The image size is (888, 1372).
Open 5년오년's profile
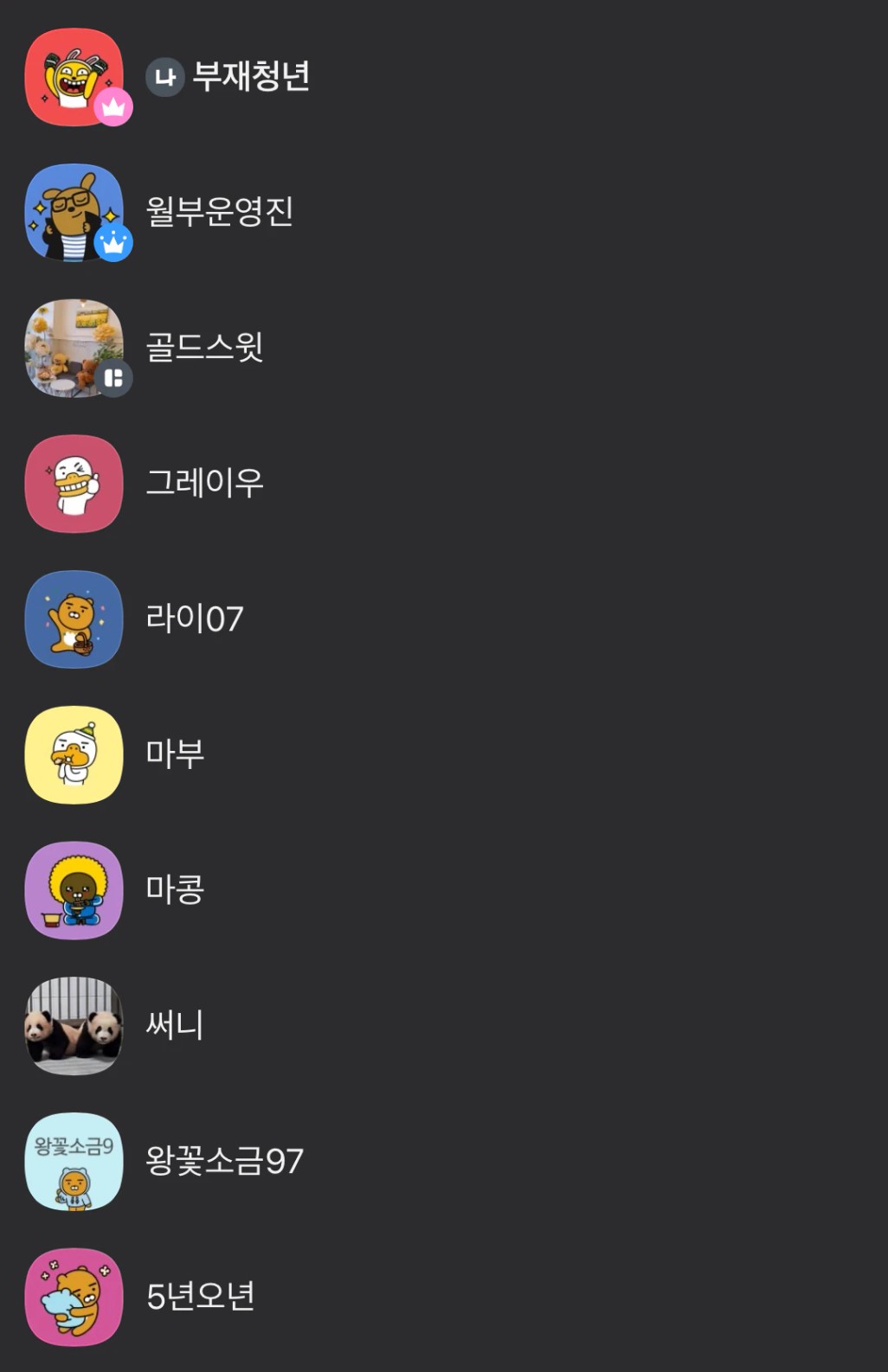pyautogui.click(x=201, y=1296)
